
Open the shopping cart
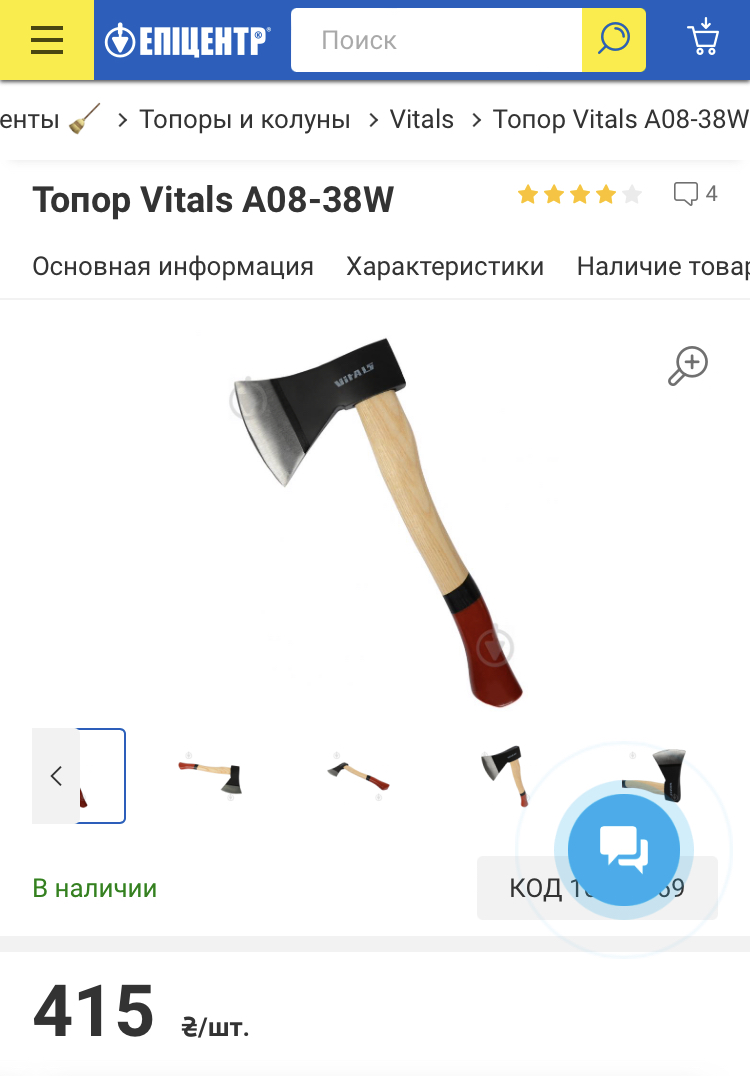pos(703,39)
